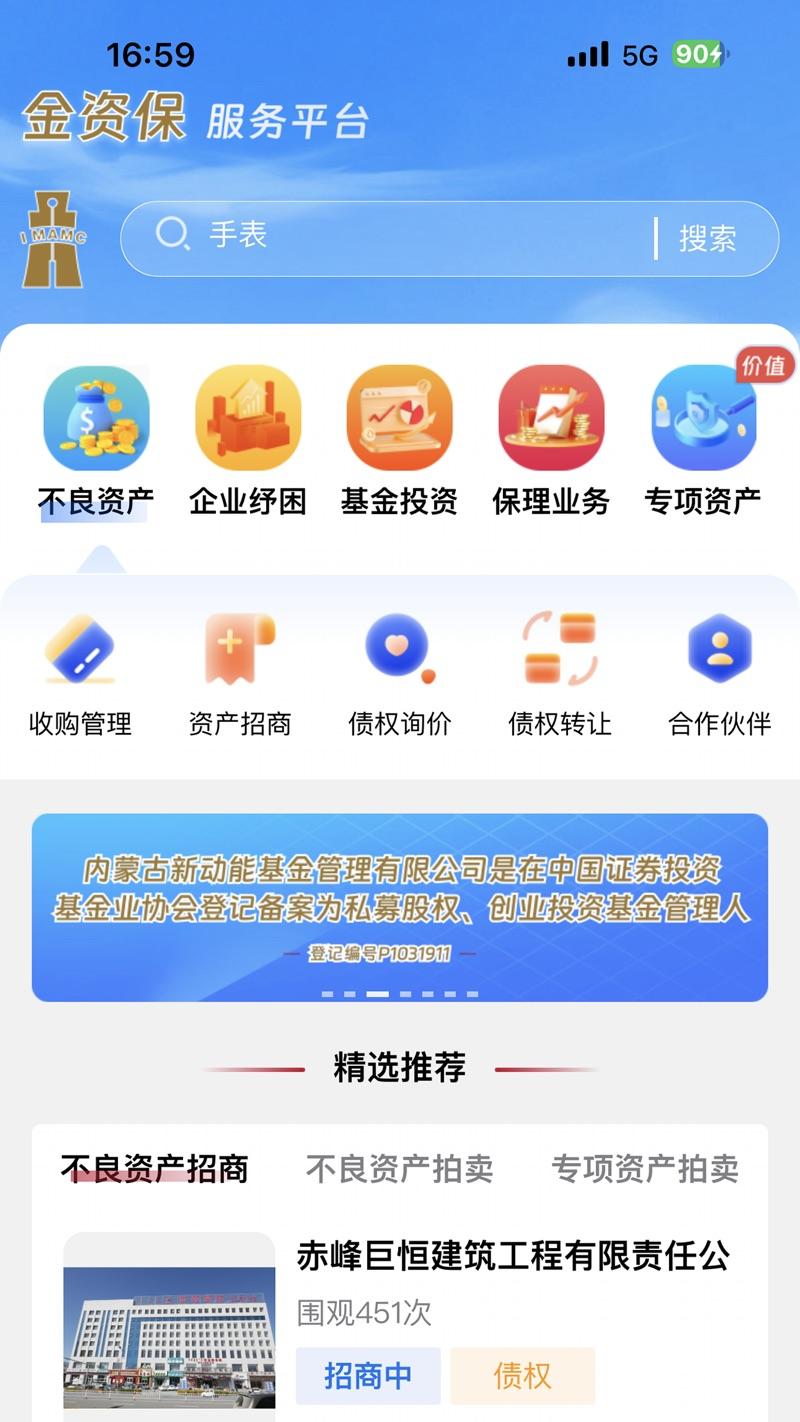Open the 企业纾困 category
This screenshot has width=800, height=1422.
[x=248, y=440]
